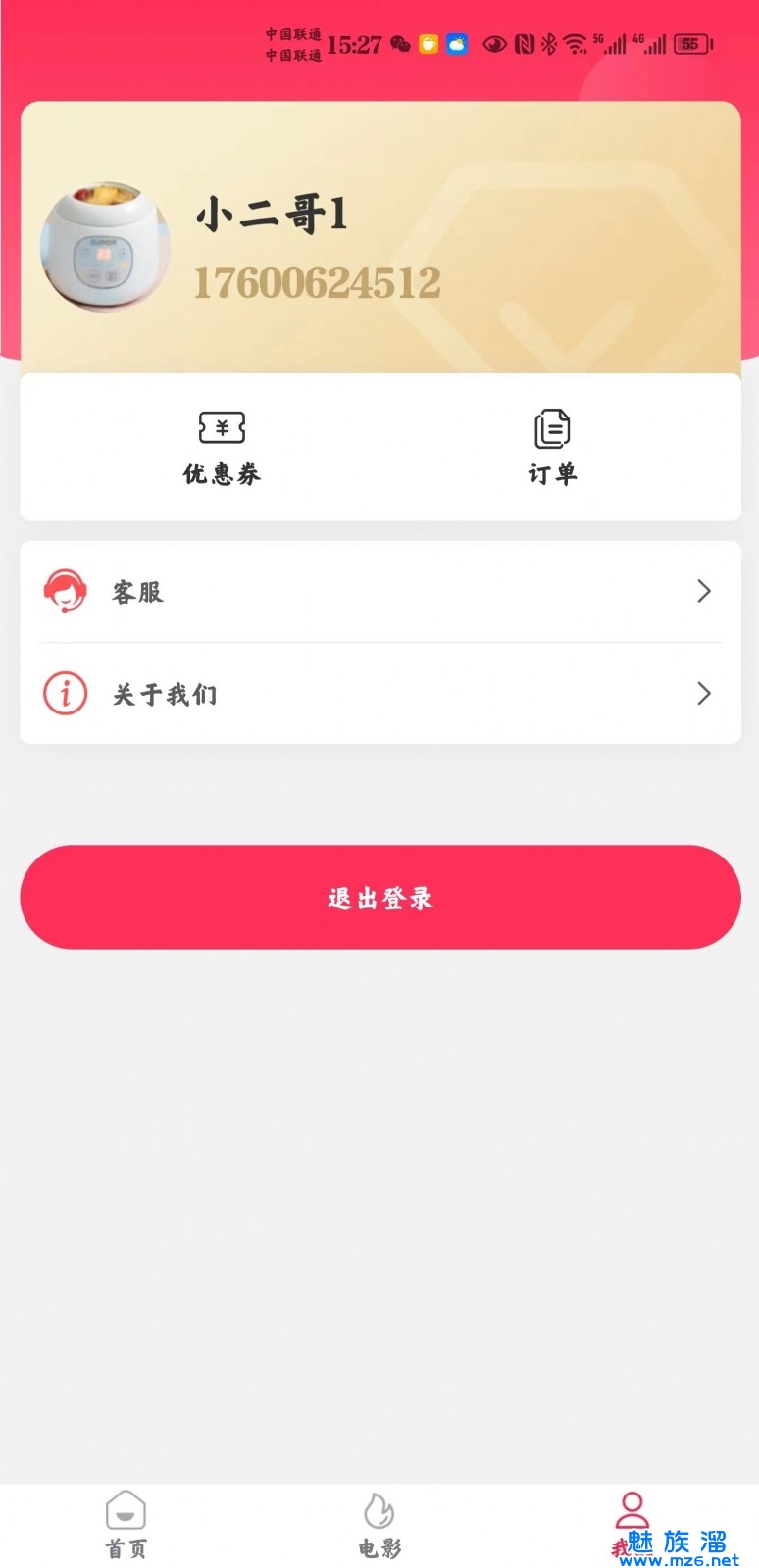
Task: Open the 优惠券 coupons section
Action: 222,448
